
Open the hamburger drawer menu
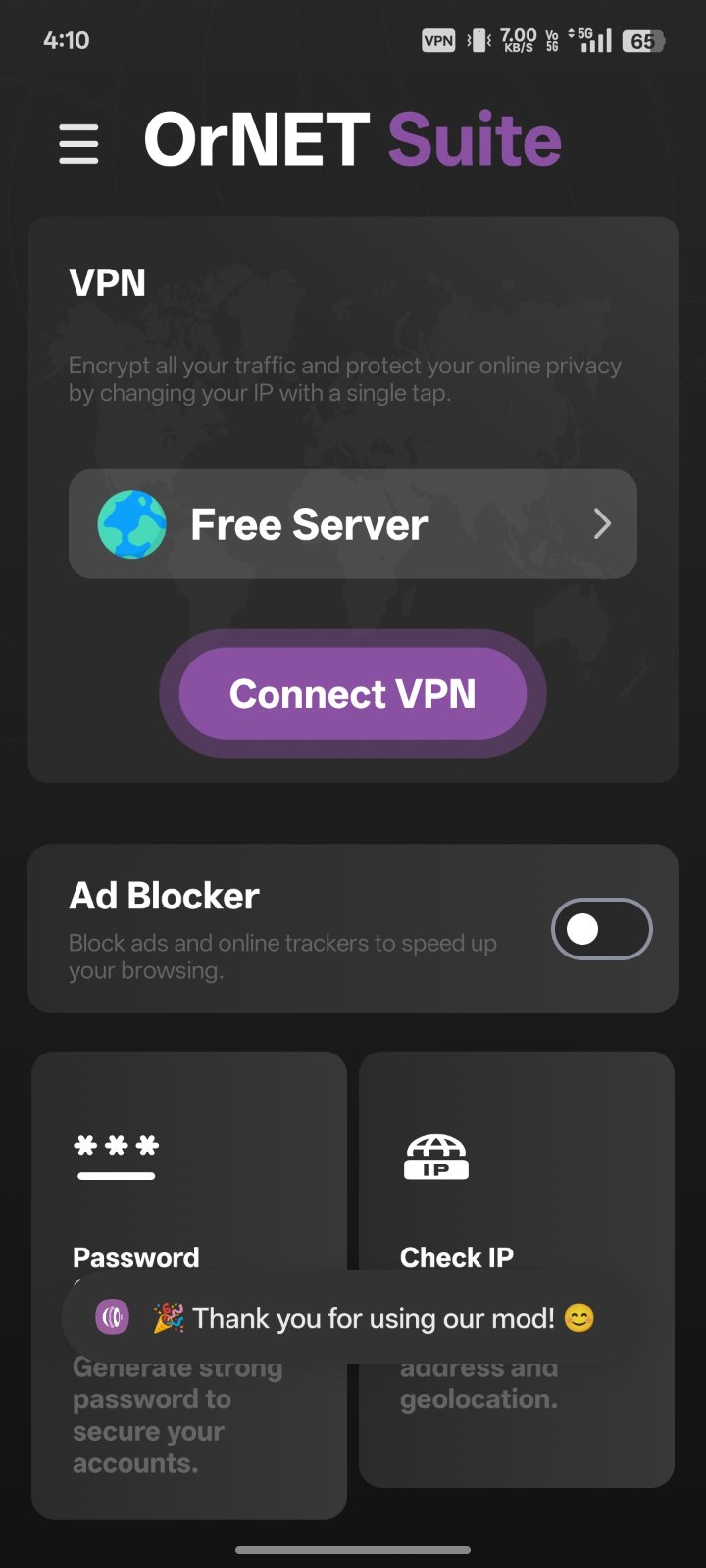tap(78, 143)
